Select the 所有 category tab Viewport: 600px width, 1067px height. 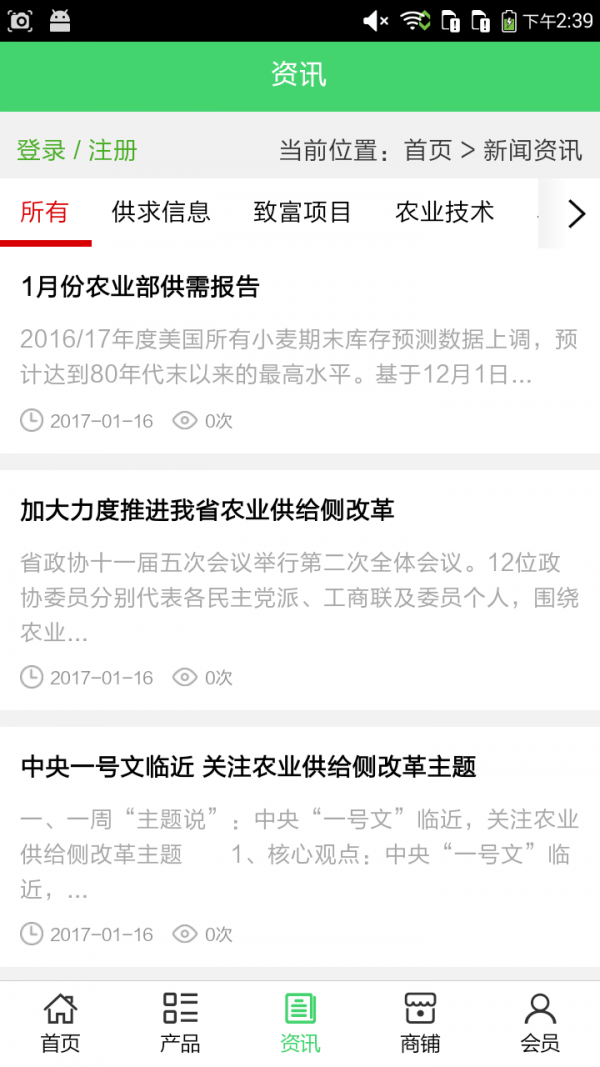coord(44,212)
